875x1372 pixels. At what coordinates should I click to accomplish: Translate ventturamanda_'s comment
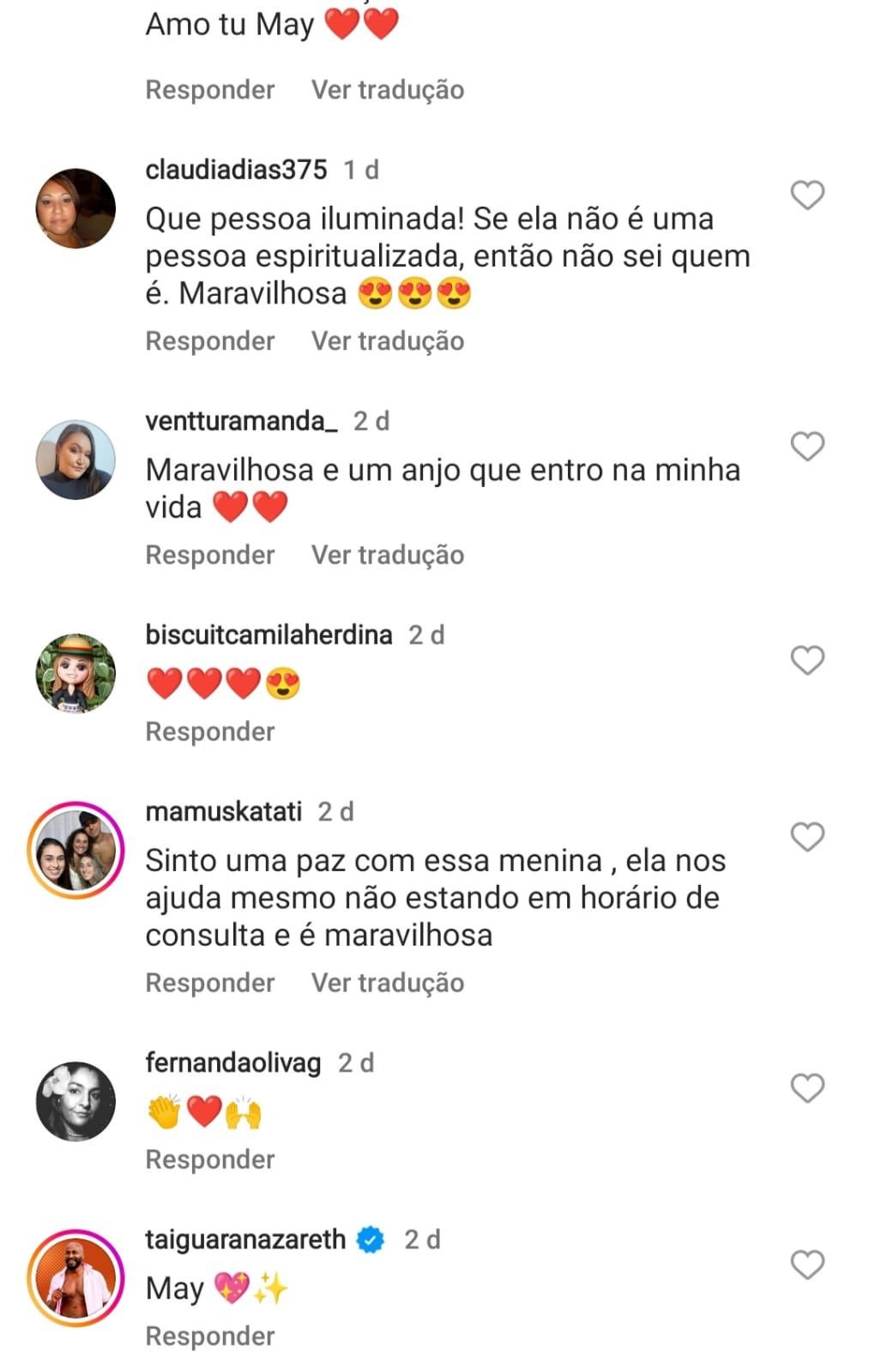click(388, 556)
